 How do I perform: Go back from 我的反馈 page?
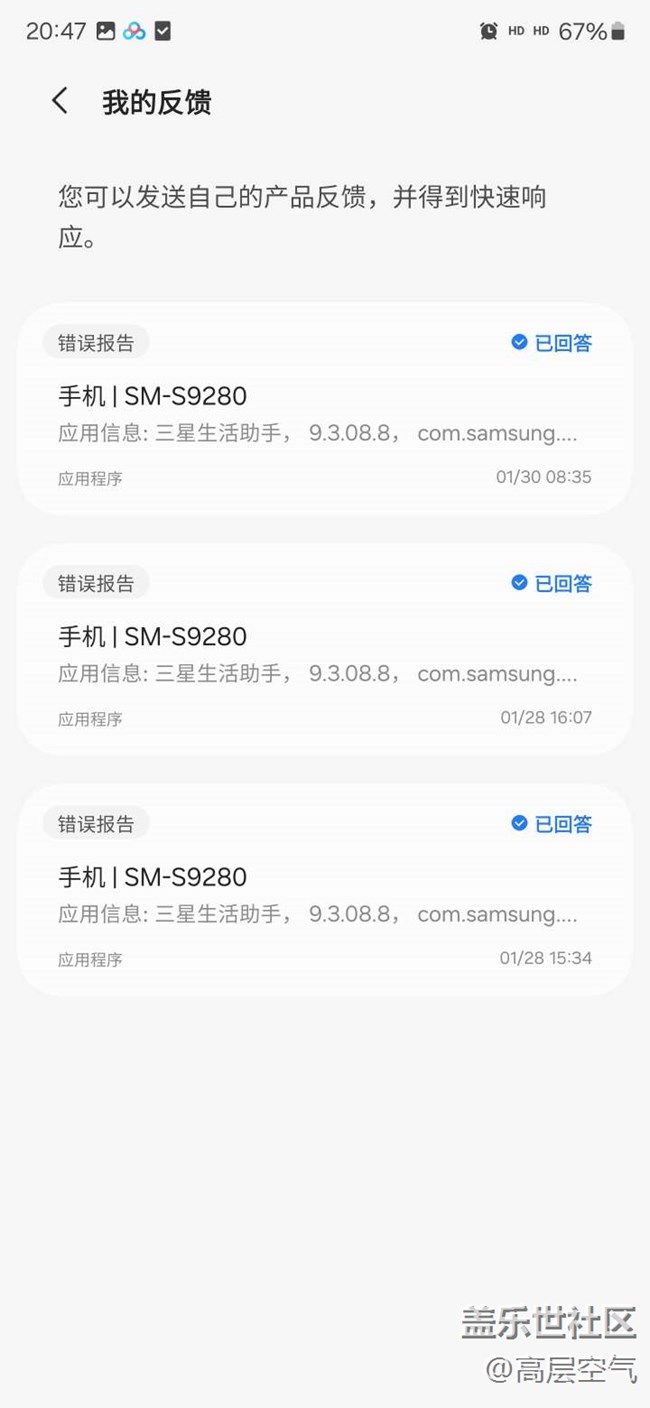click(60, 101)
